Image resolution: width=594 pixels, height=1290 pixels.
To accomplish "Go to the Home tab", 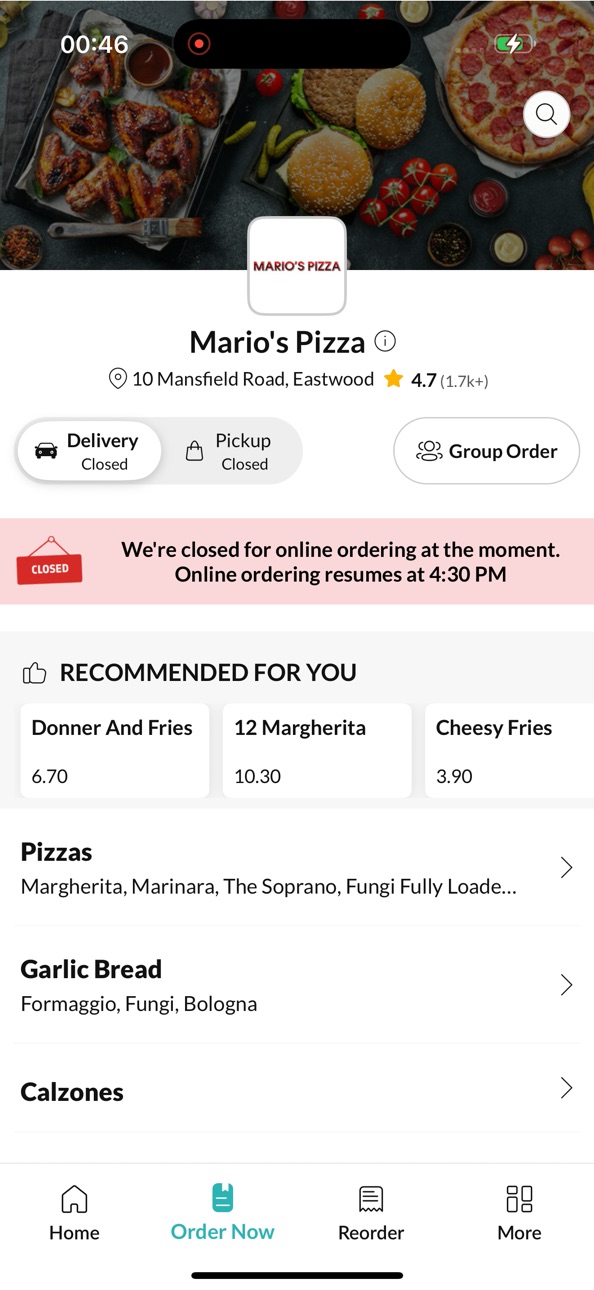I will point(74,1213).
